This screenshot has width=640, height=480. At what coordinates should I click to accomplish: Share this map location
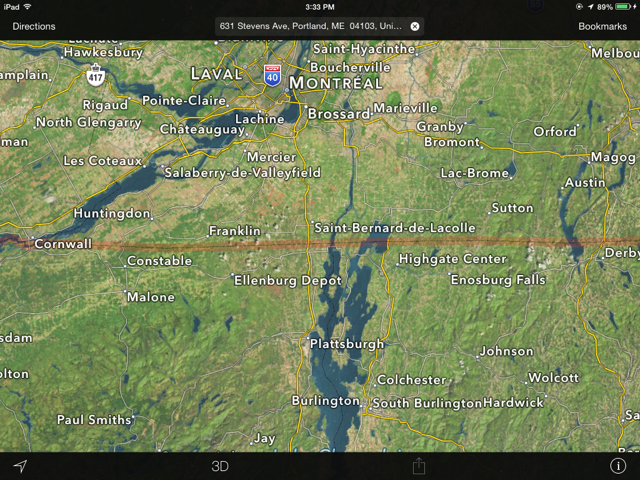pyautogui.click(x=420, y=466)
